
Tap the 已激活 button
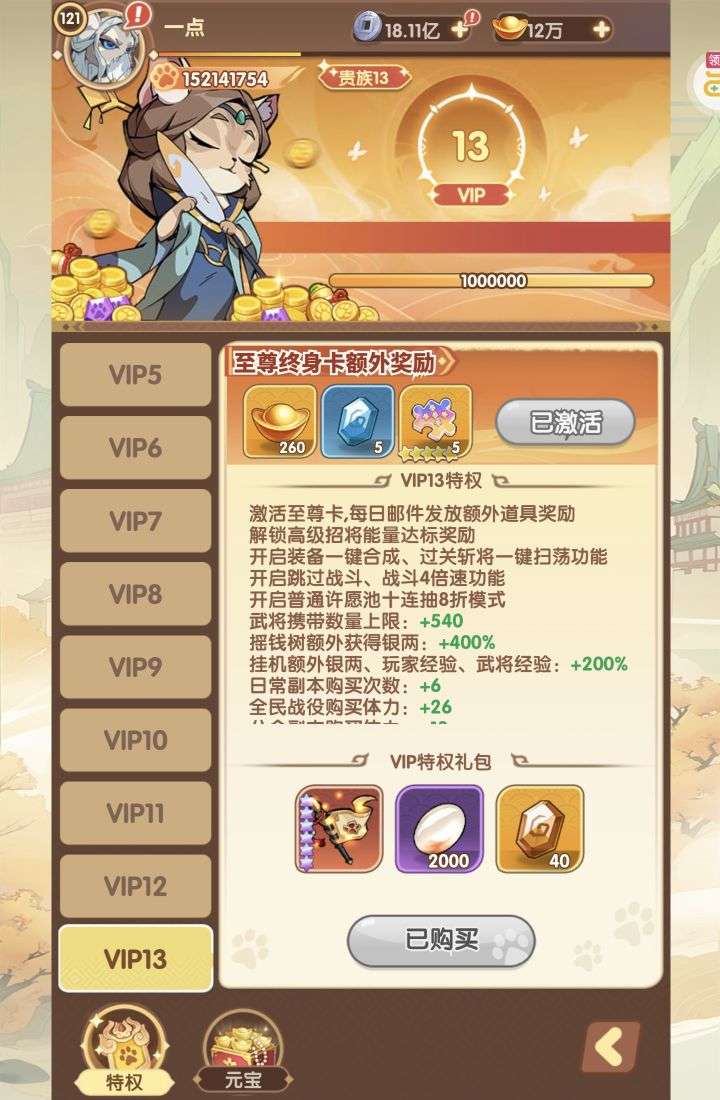click(x=565, y=422)
